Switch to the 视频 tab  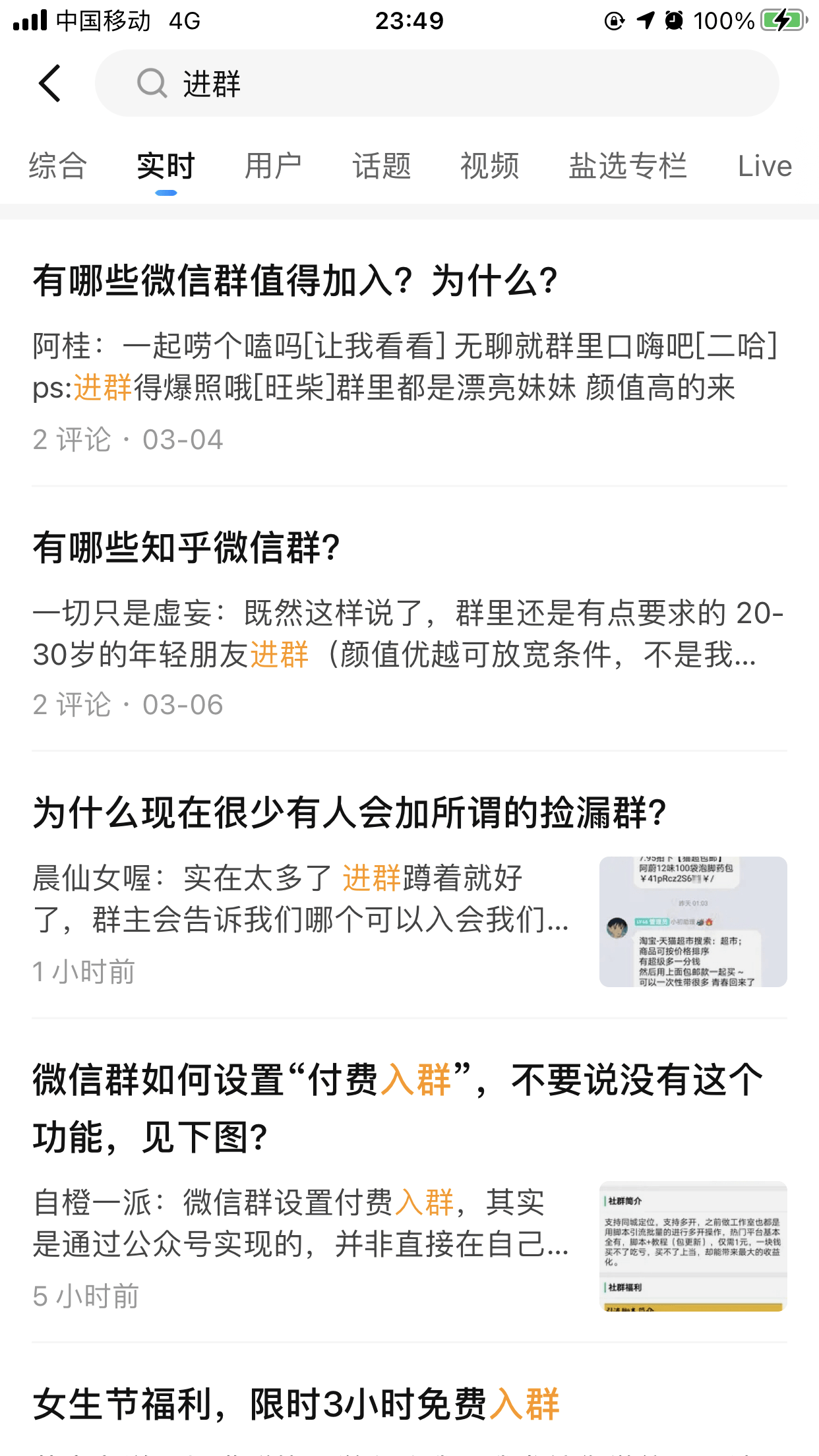(x=489, y=166)
